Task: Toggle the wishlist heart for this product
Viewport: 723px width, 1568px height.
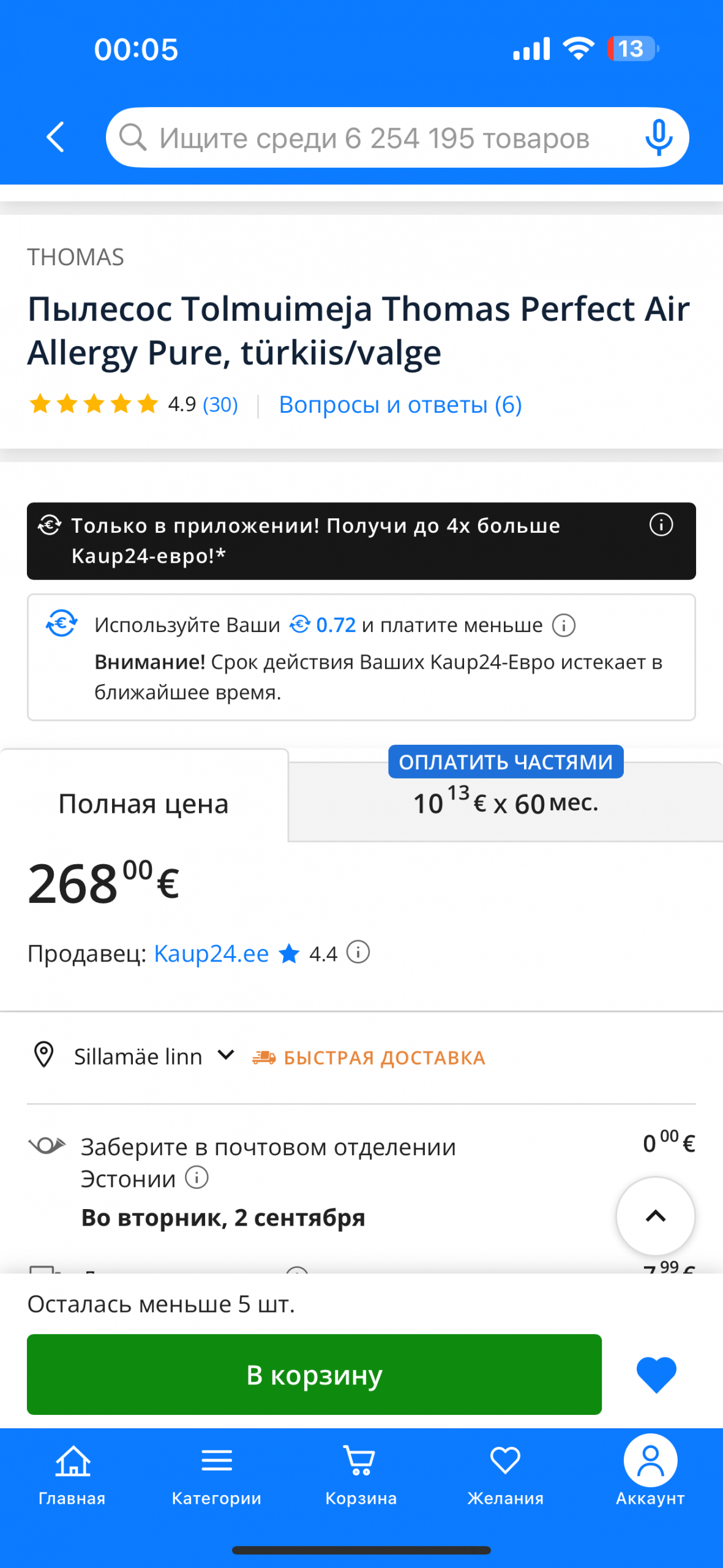Action: pyautogui.click(x=656, y=1374)
